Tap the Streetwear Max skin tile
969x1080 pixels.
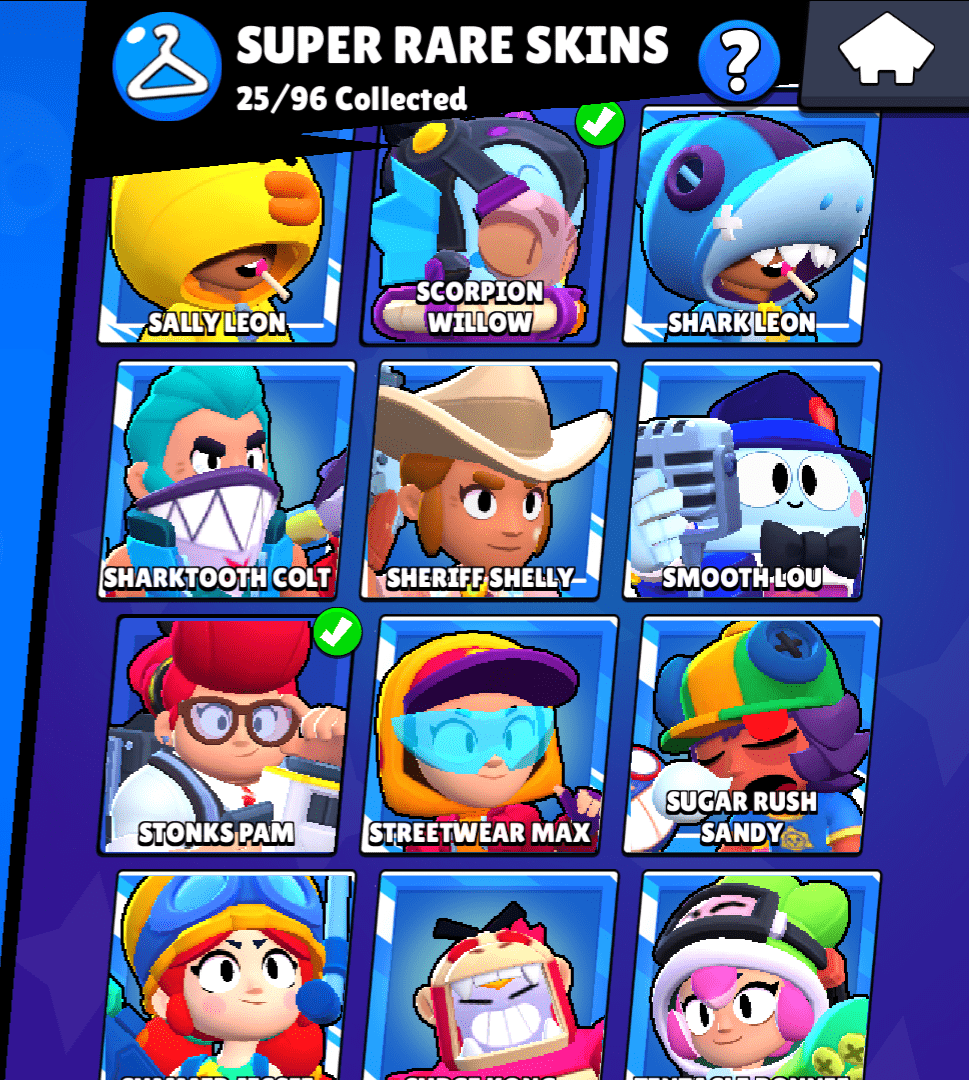[490, 735]
